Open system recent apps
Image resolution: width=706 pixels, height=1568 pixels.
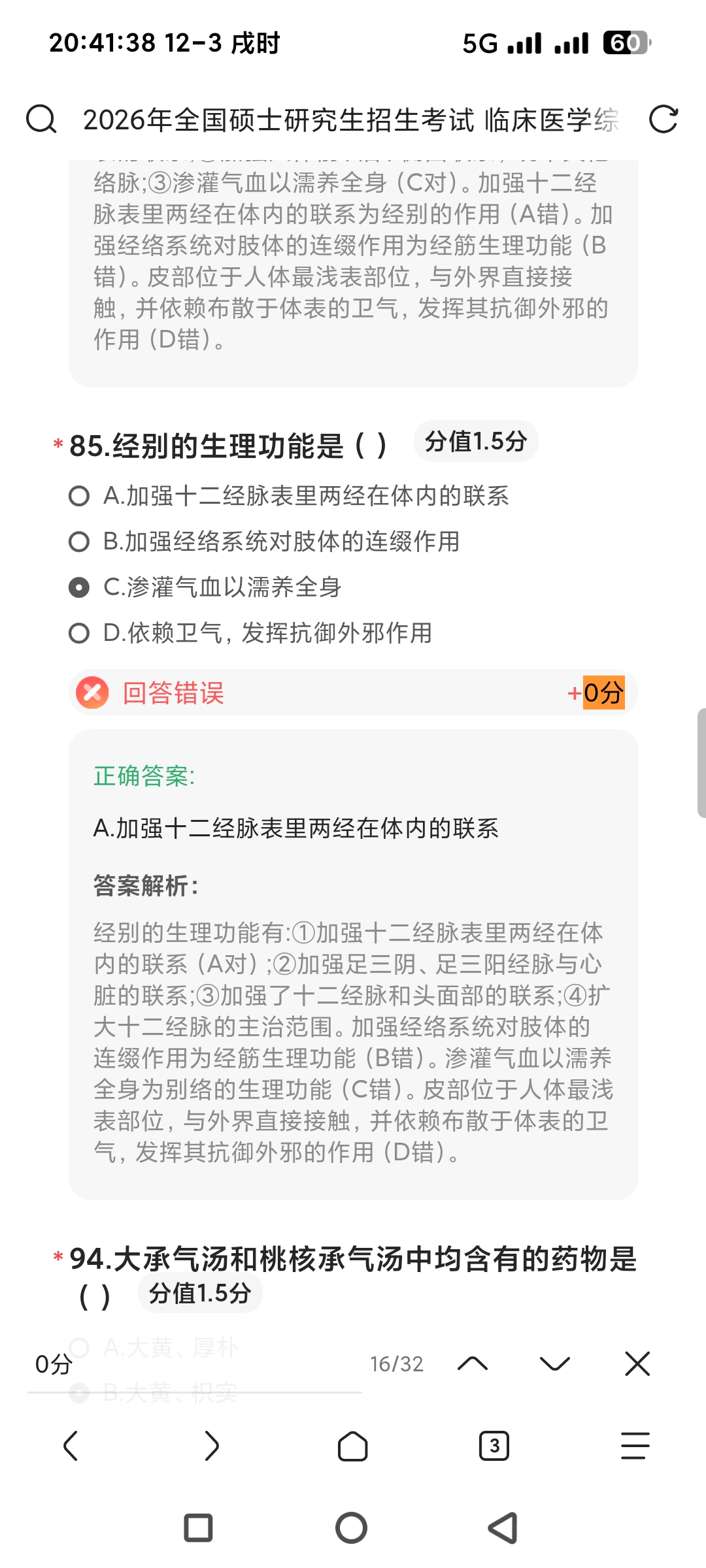198,1528
